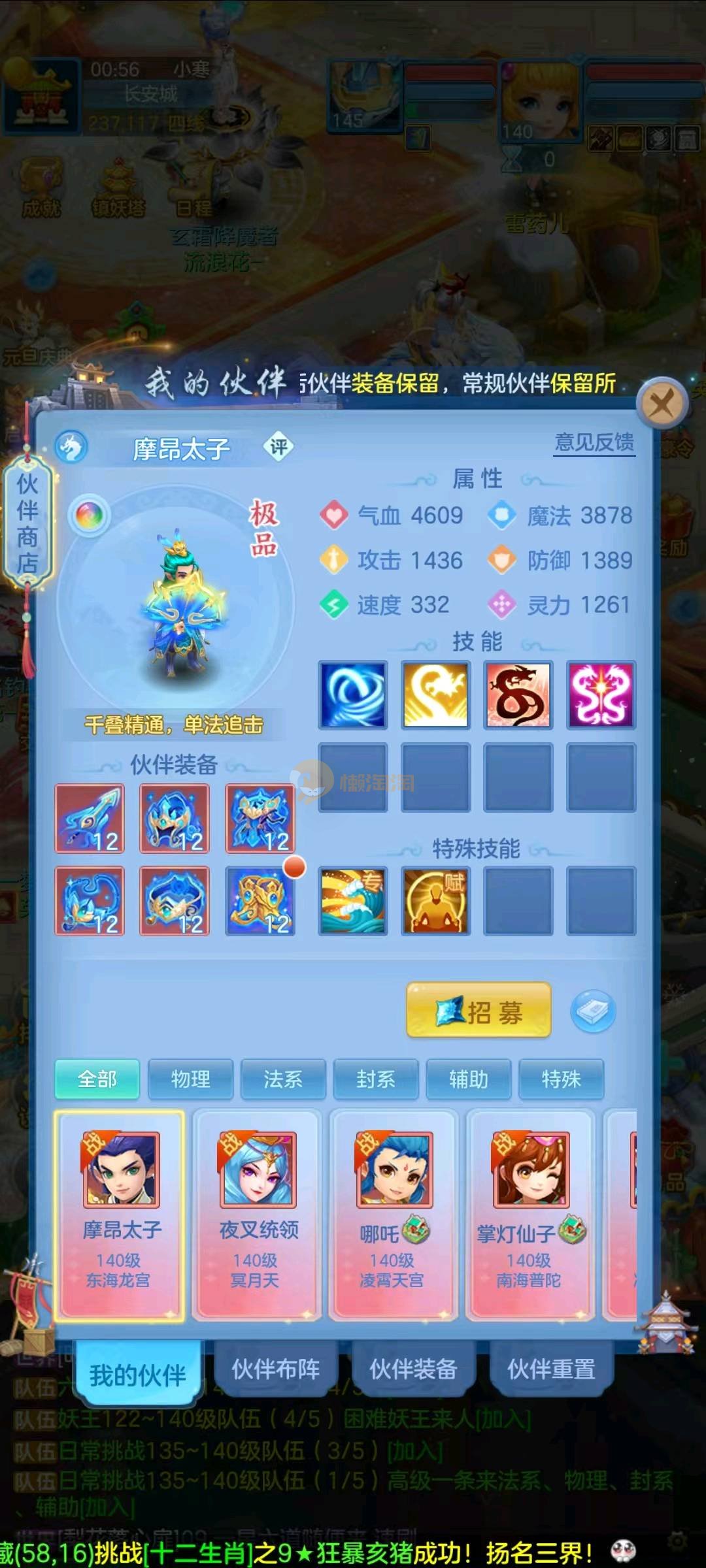Open the 伙伴商店 side tab
Viewport: 706px width, 1568px height.
point(27,523)
